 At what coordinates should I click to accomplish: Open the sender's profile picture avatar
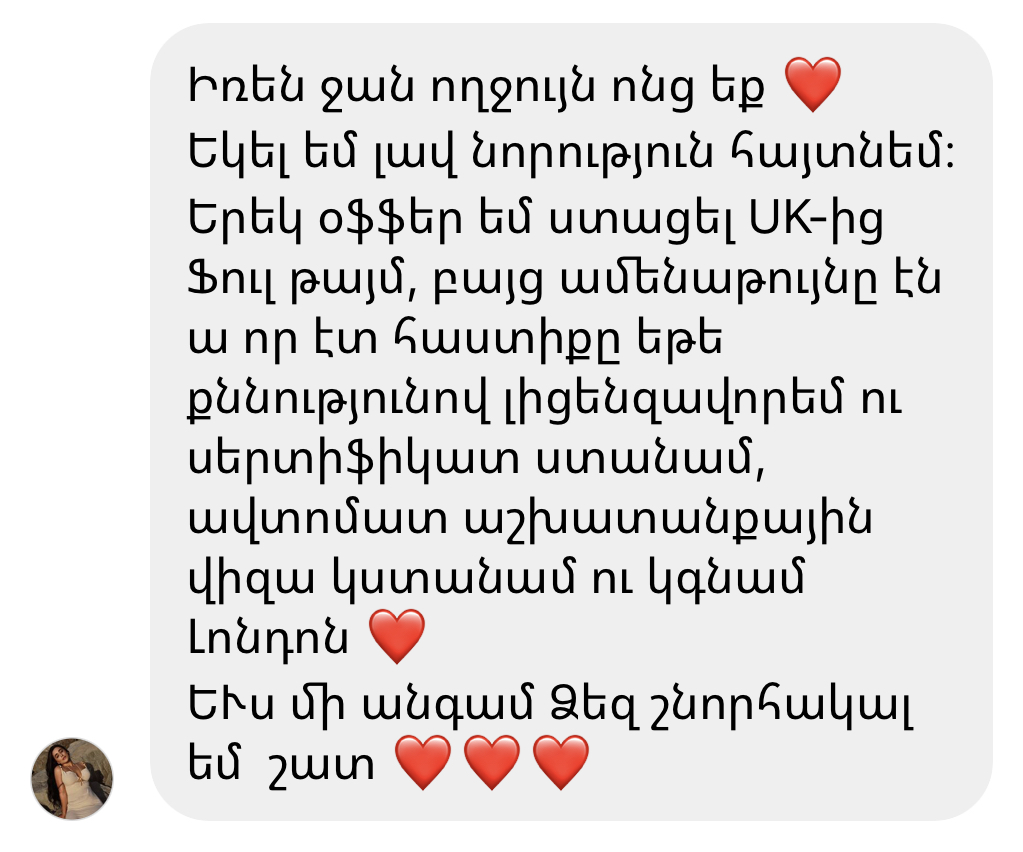(x=72, y=779)
